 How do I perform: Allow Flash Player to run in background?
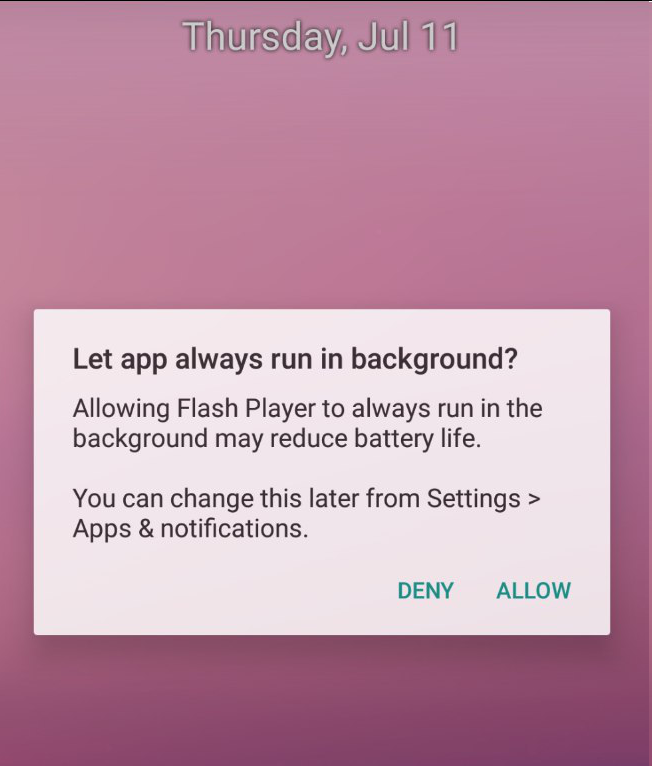pos(533,591)
